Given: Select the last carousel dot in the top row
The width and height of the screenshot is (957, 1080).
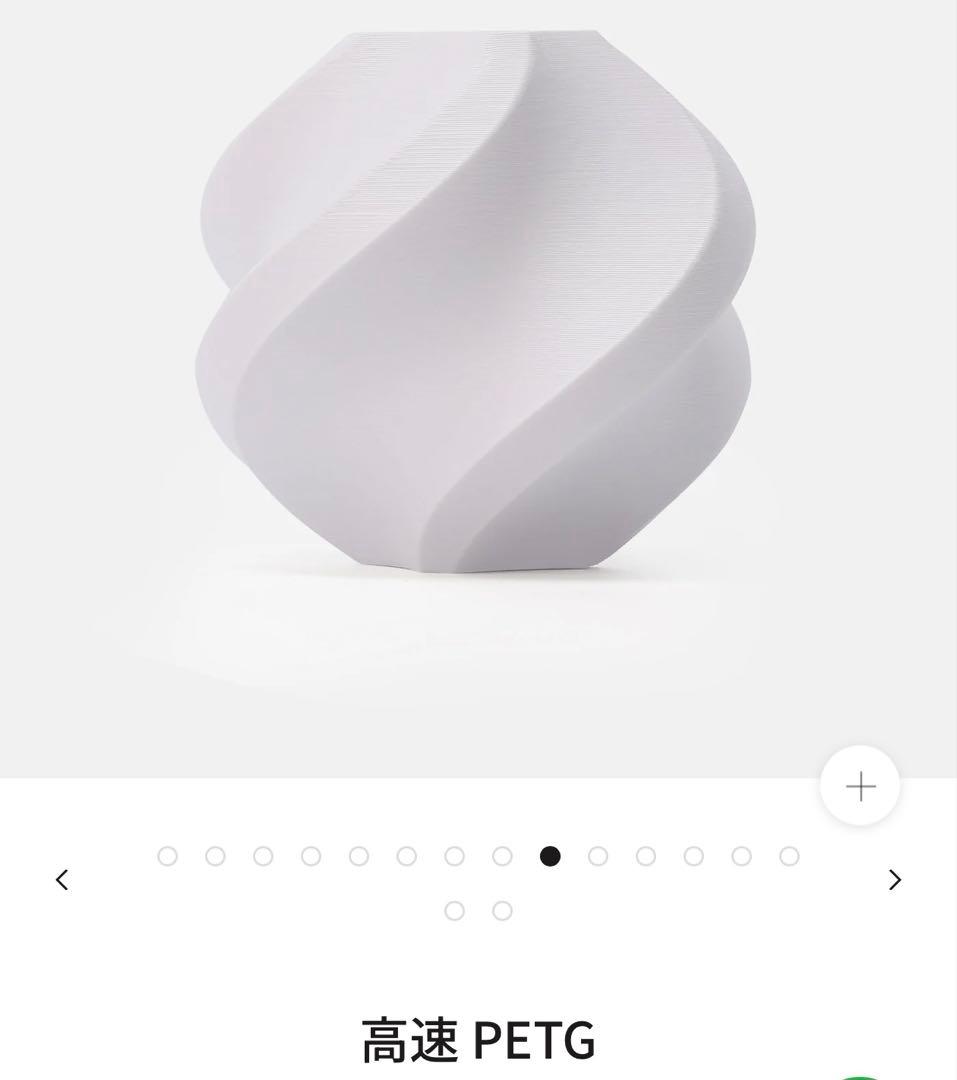Looking at the screenshot, I should pos(789,856).
